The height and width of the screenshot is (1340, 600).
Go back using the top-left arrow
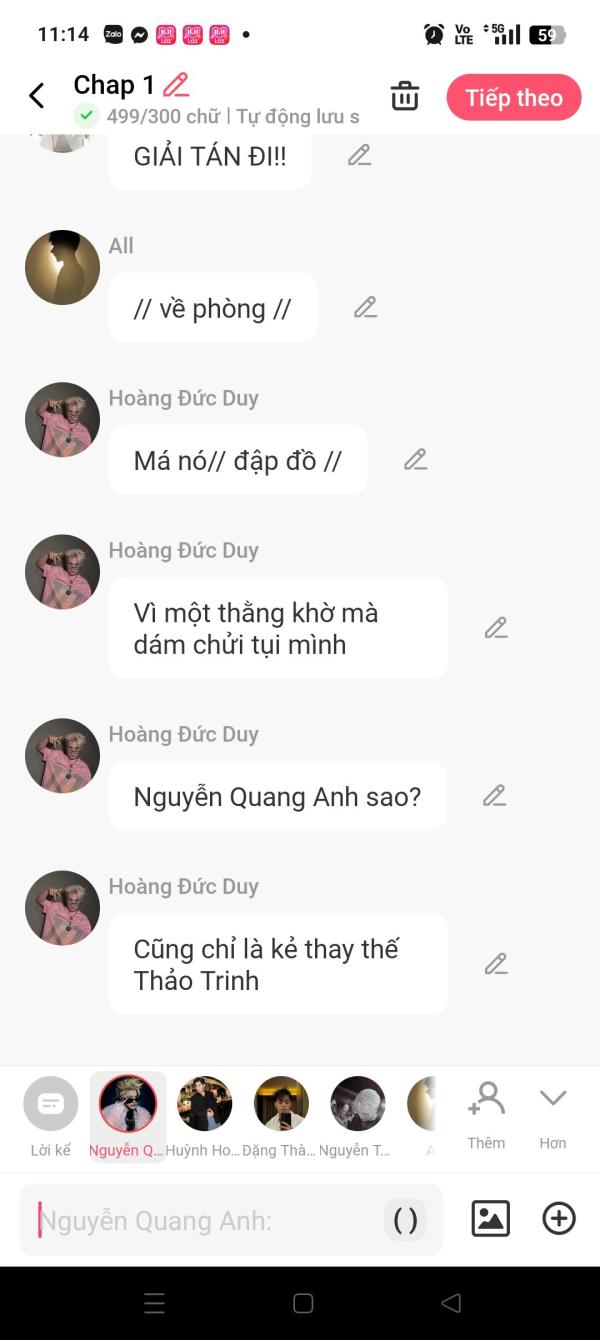[x=37, y=96]
